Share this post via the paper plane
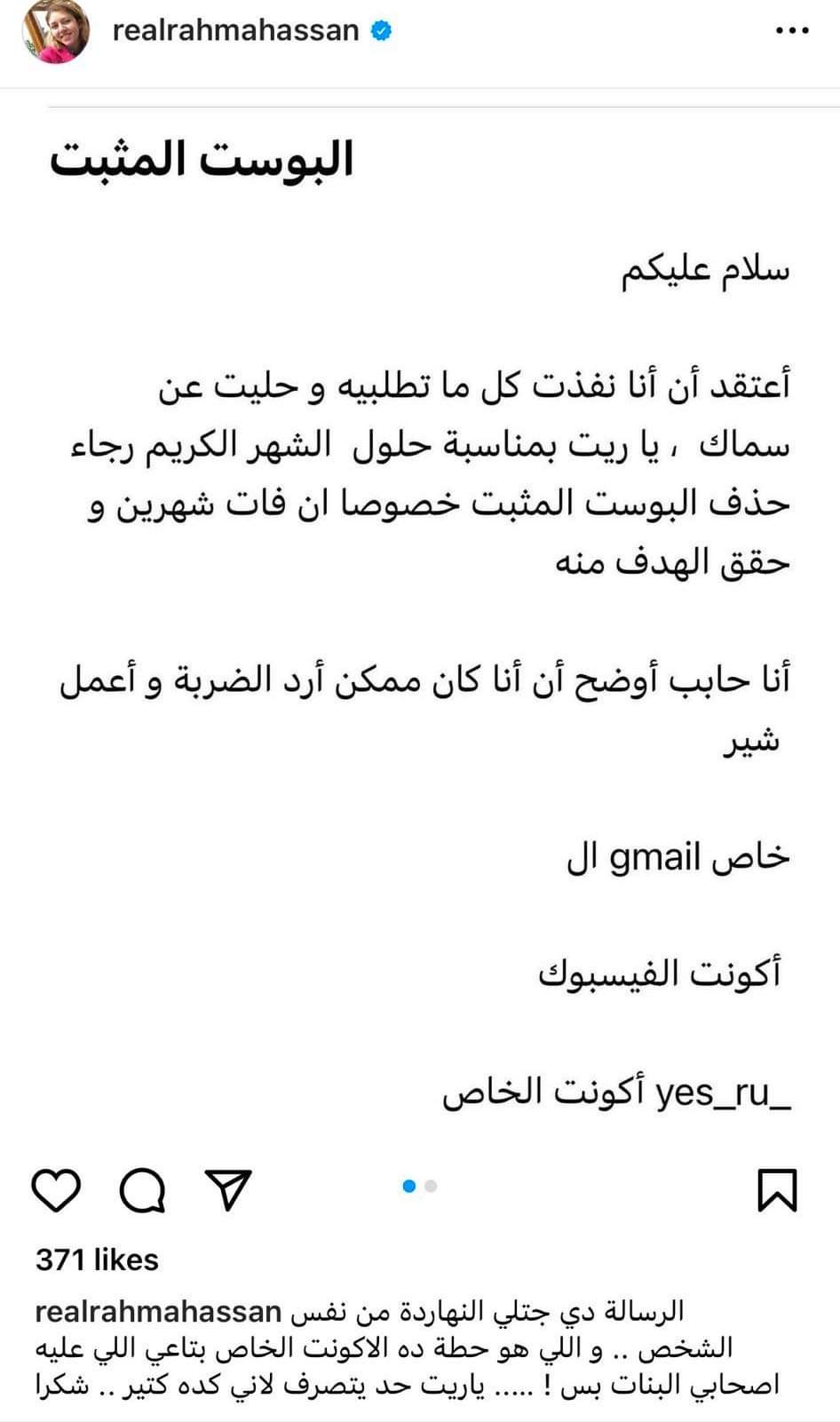840x1422 pixels. pyautogui.click(x=228, y=1189)
